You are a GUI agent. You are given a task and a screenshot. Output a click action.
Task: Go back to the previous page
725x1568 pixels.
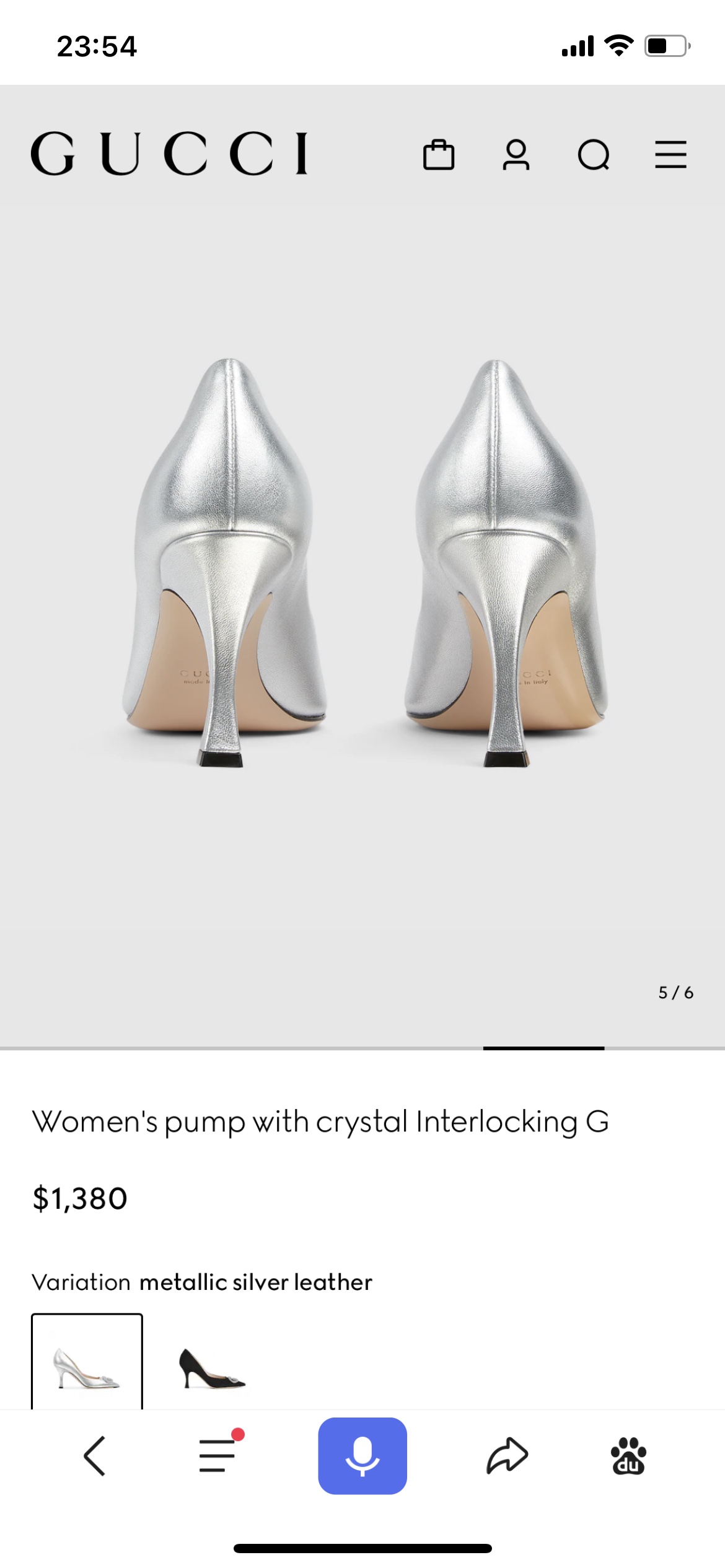94,1456
